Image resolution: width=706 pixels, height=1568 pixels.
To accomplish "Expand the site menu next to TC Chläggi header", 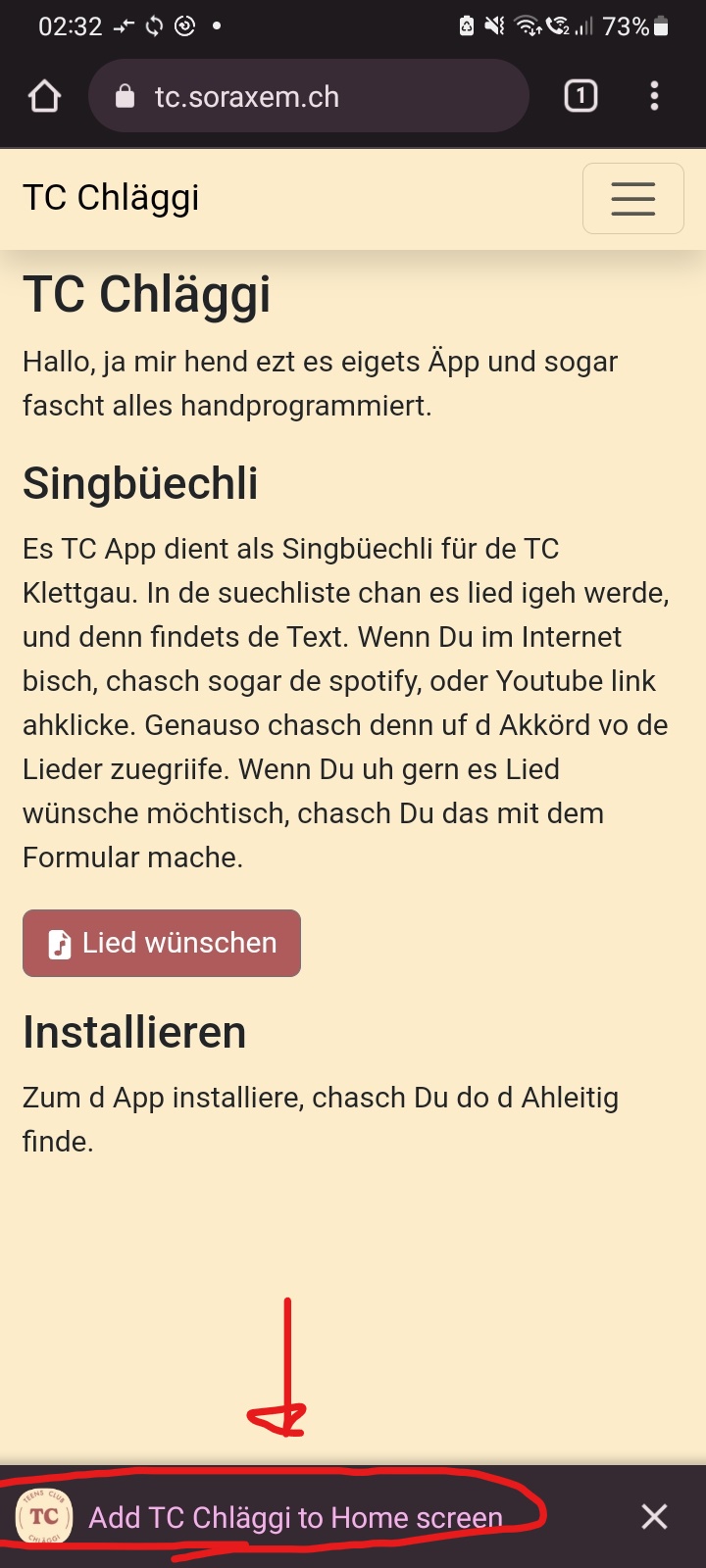I will point(632,198).
